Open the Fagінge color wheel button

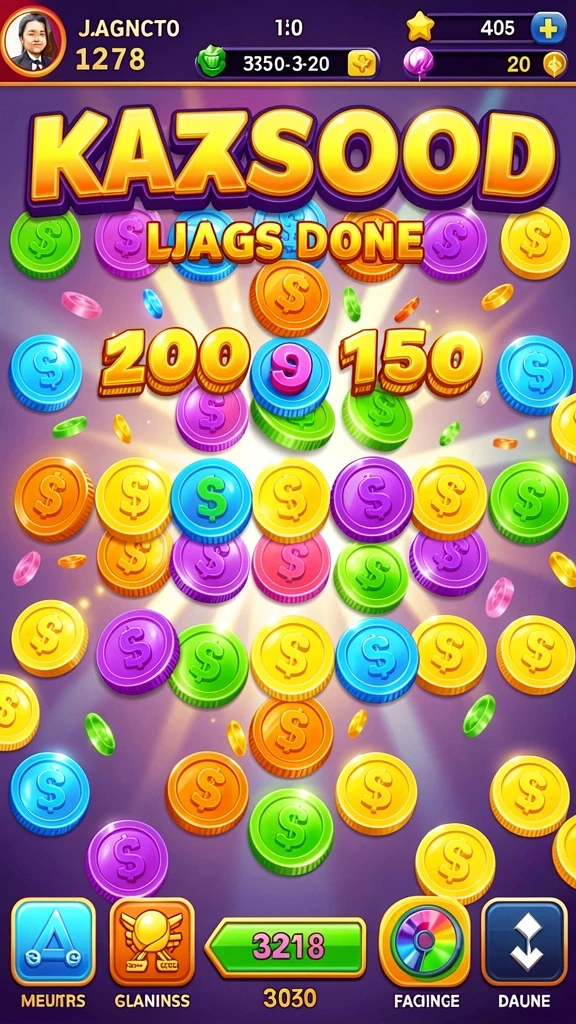pyautogui.click(x=424, y=942)
